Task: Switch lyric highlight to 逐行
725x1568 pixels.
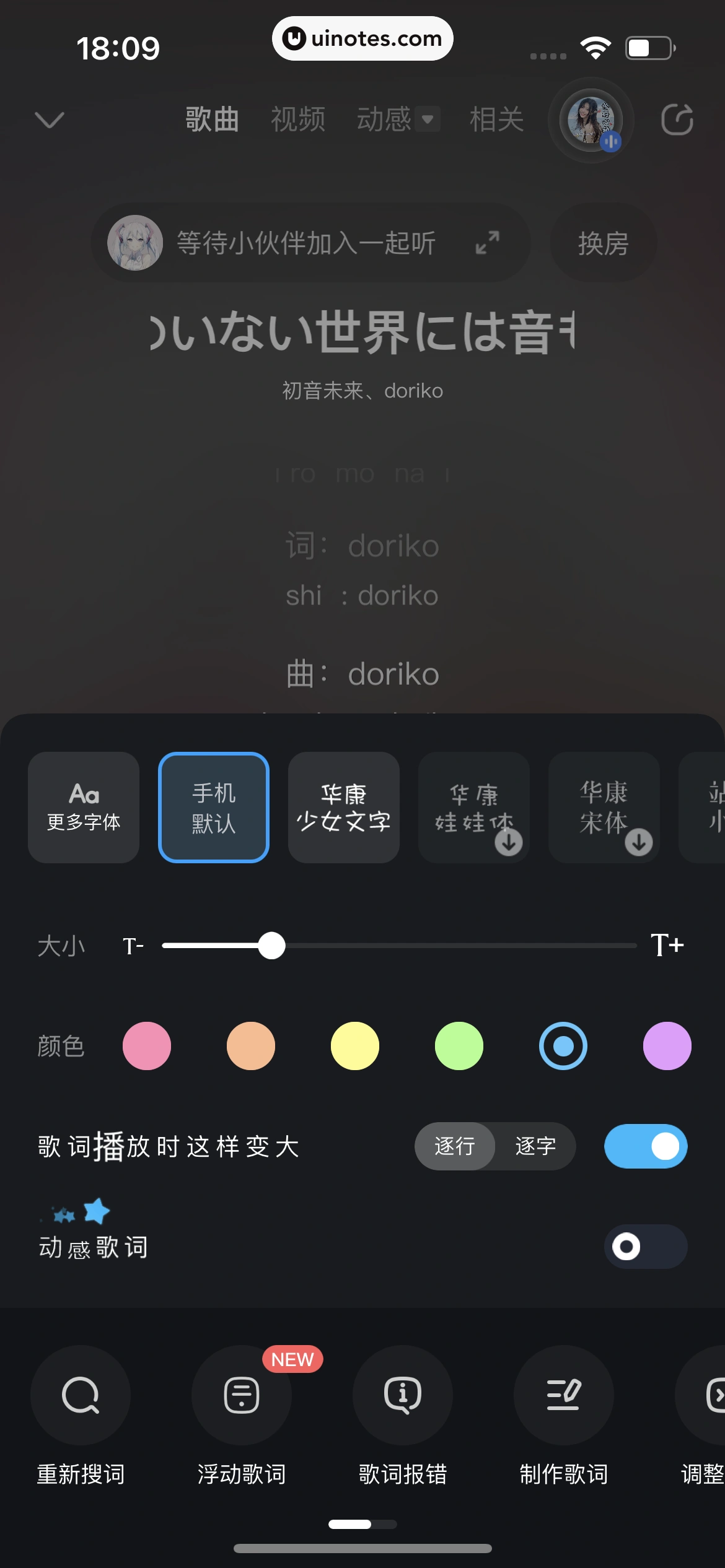Action: (455, 1146)
